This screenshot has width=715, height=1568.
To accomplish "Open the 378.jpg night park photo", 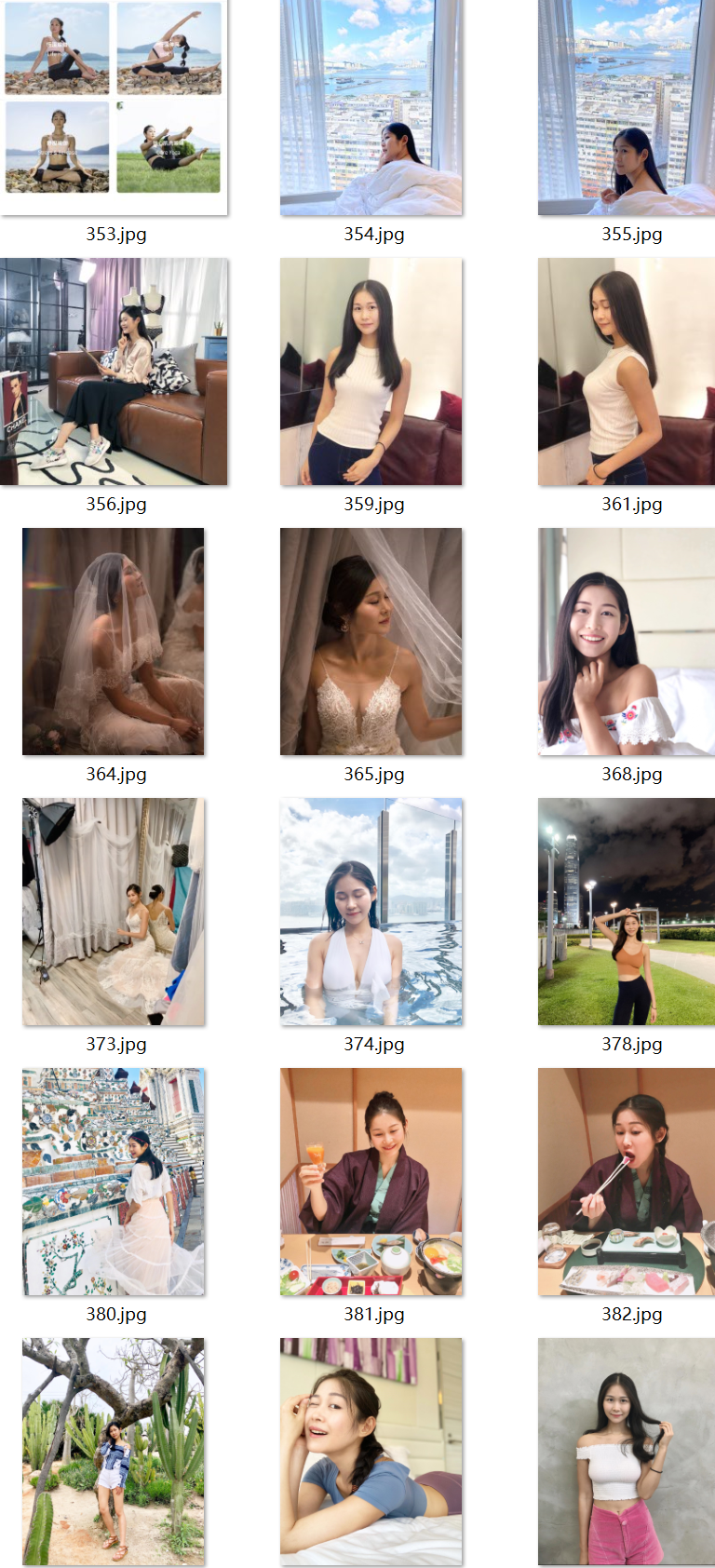I will click(x=626, y=912).
